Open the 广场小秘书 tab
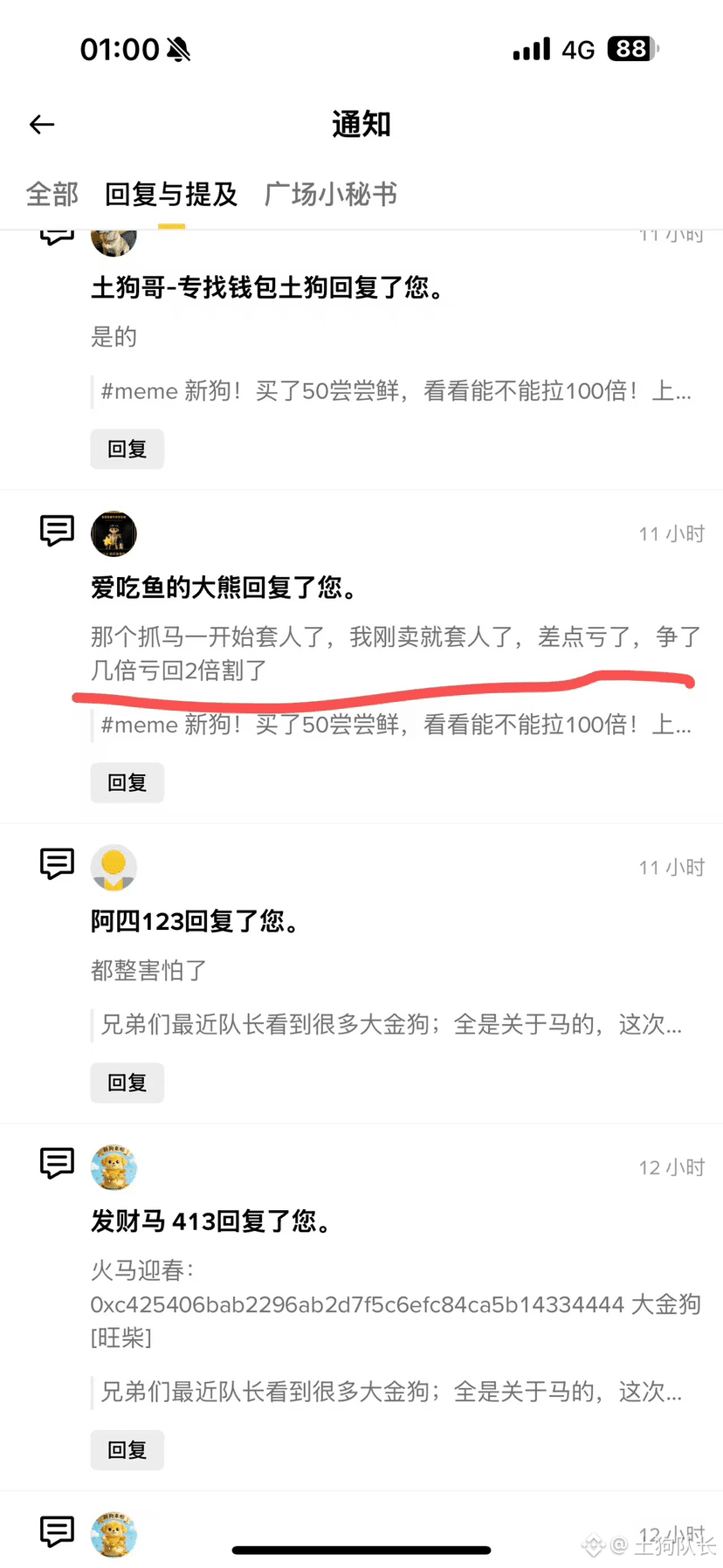The width and height of the screenshot is (723, 1568). [330, 194]
